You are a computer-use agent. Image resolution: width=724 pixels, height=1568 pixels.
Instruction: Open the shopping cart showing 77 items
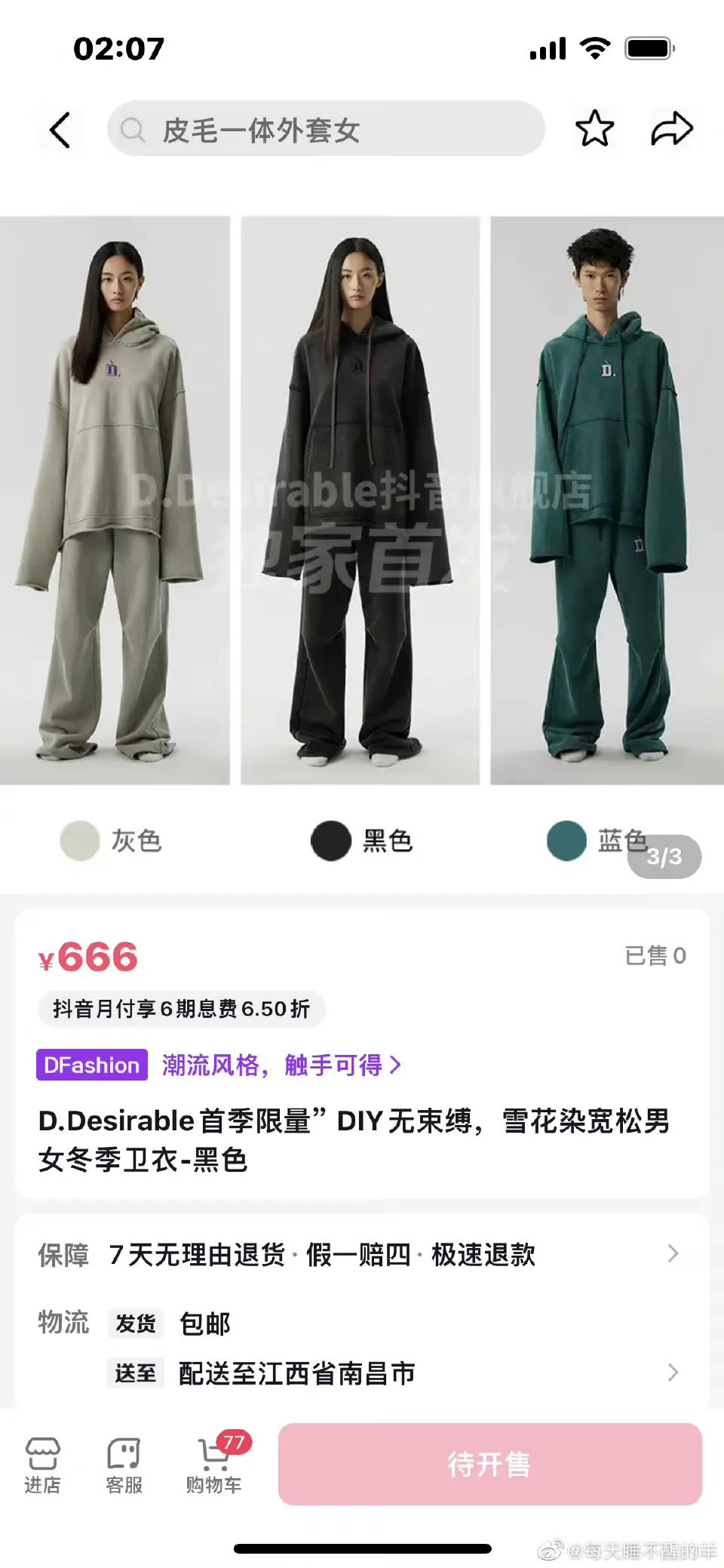210,1464
